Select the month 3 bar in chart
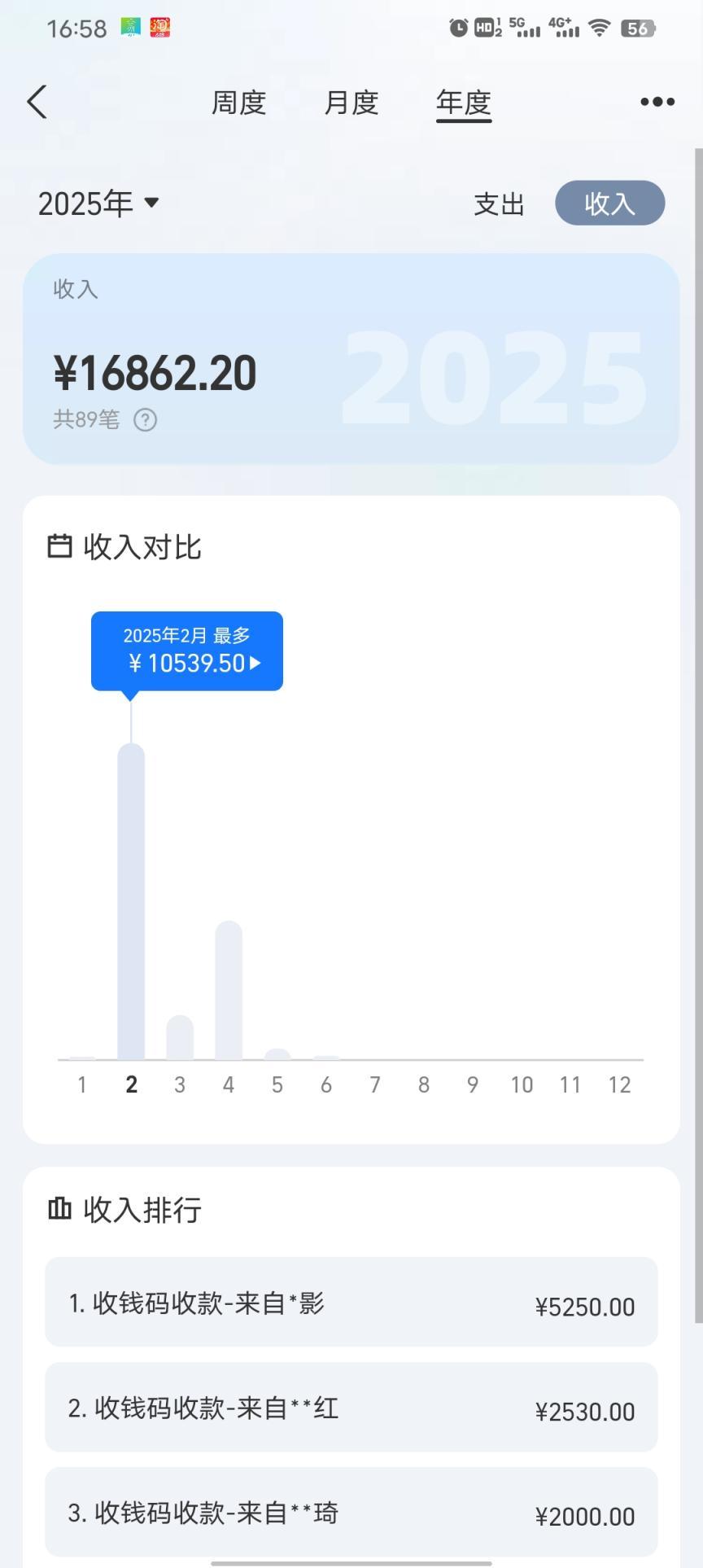The width and height of the screenshot is (703, 1568). pos(180,1037)
